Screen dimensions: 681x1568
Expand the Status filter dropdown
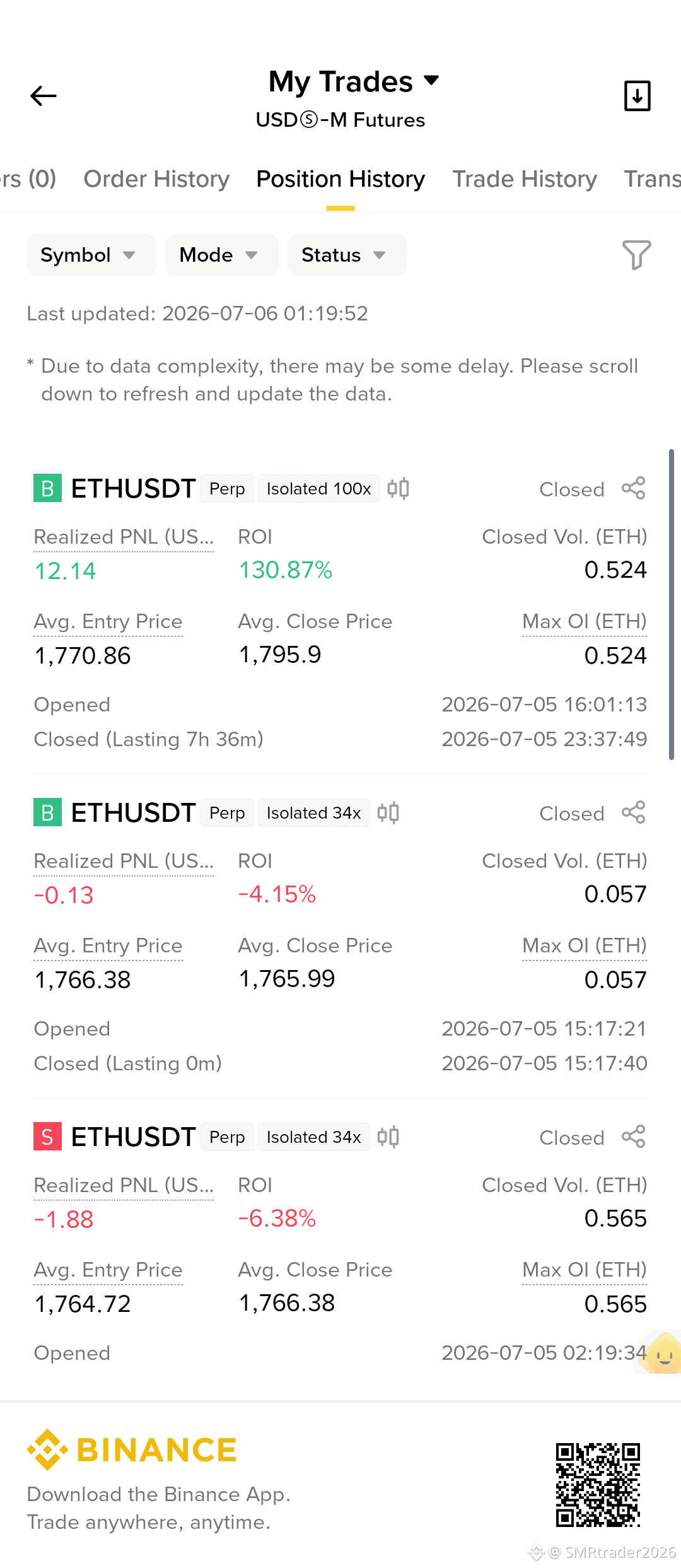pyautogui.click(x=347, y=255)
